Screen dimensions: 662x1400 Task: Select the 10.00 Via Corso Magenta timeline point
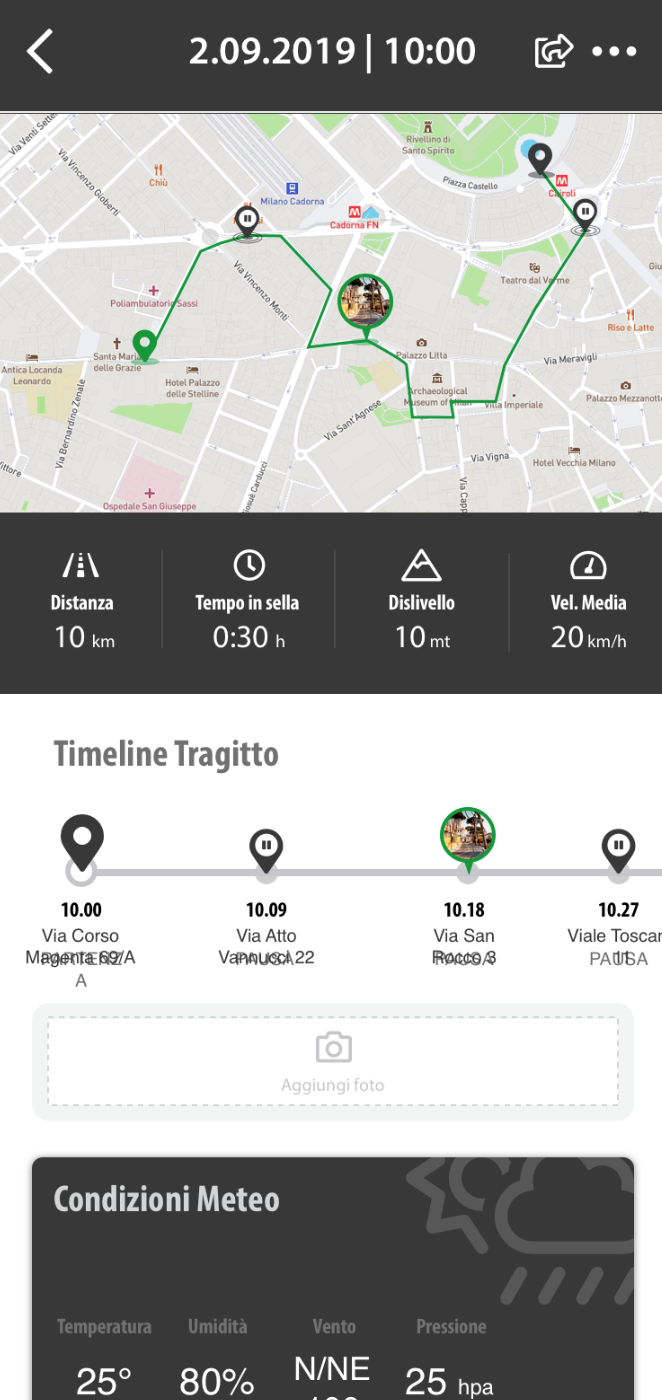(82, 845)
